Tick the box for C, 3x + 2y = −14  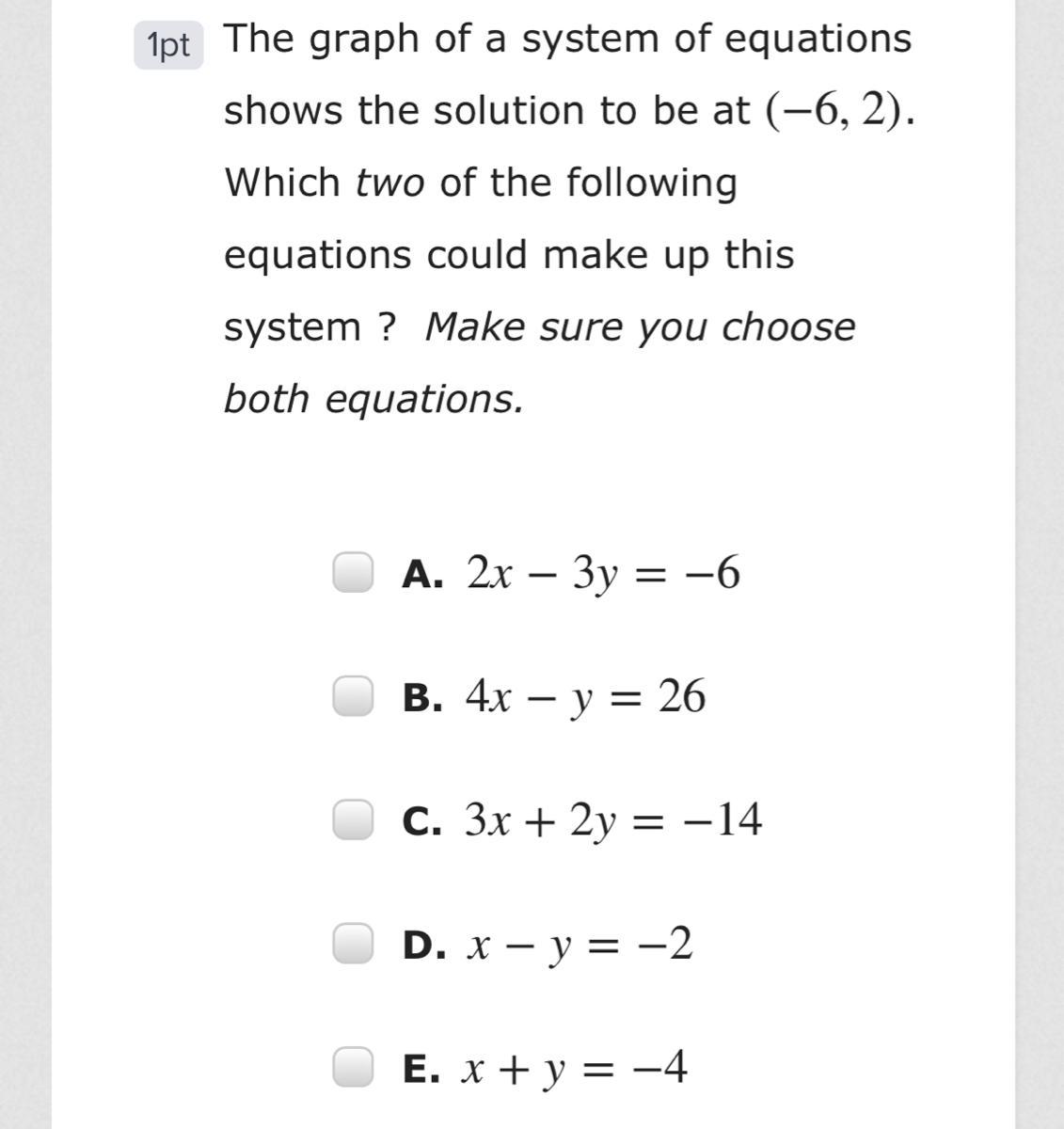click(x=353, y=819)
